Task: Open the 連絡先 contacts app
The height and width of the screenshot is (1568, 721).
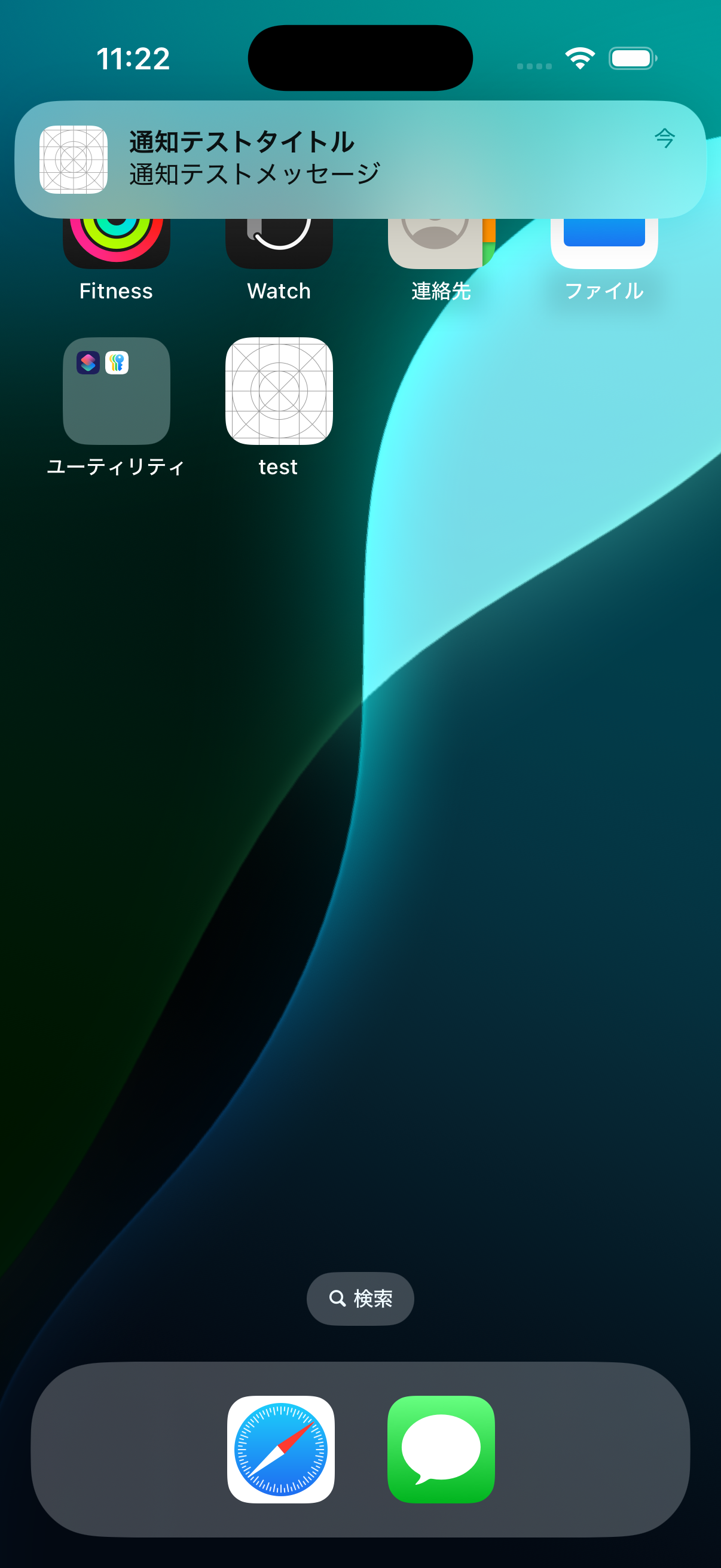Action: [441, 245]
